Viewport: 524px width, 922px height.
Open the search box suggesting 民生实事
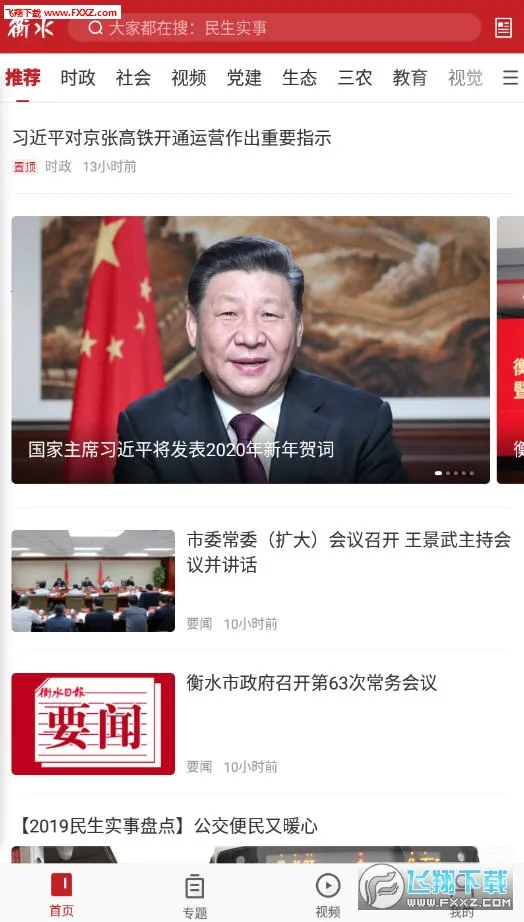point(274,28)
